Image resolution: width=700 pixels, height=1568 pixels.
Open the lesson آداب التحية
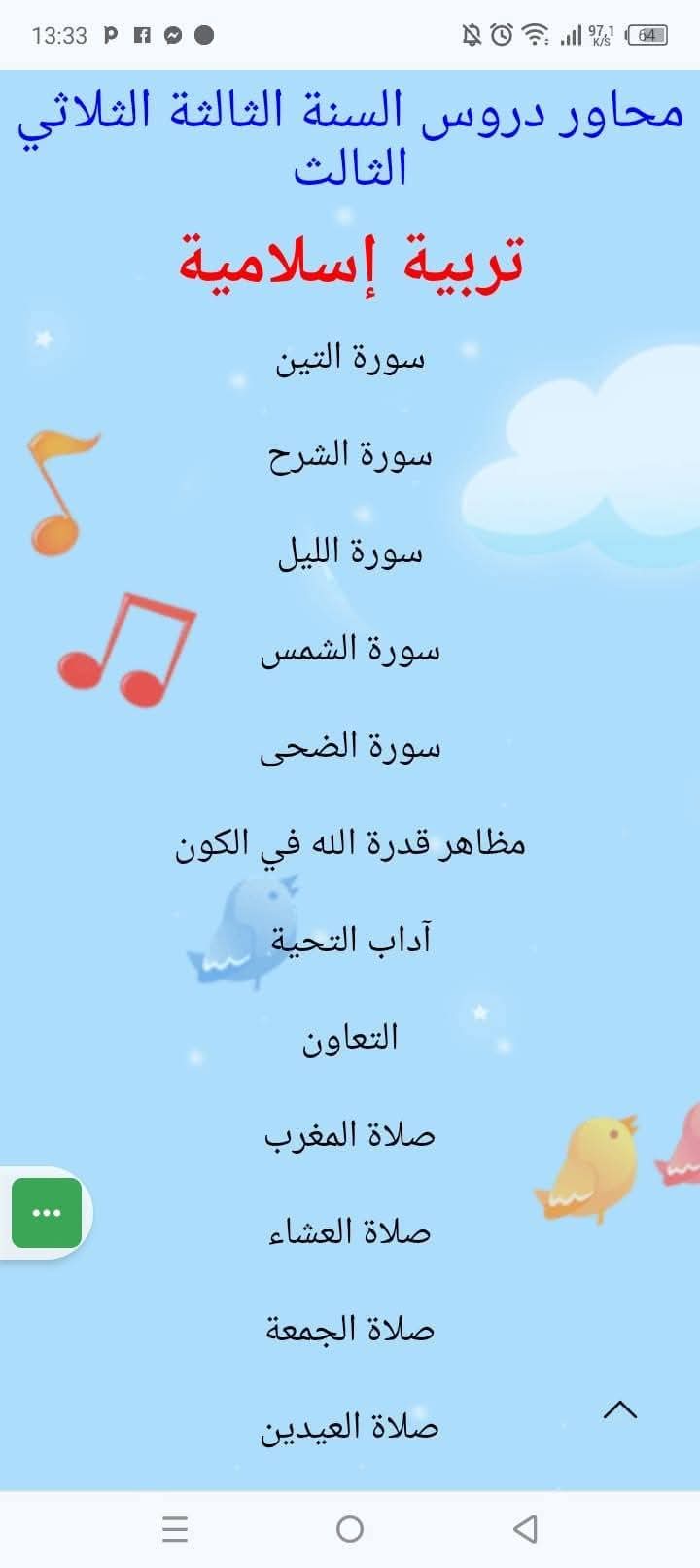(x=350, y=941)
